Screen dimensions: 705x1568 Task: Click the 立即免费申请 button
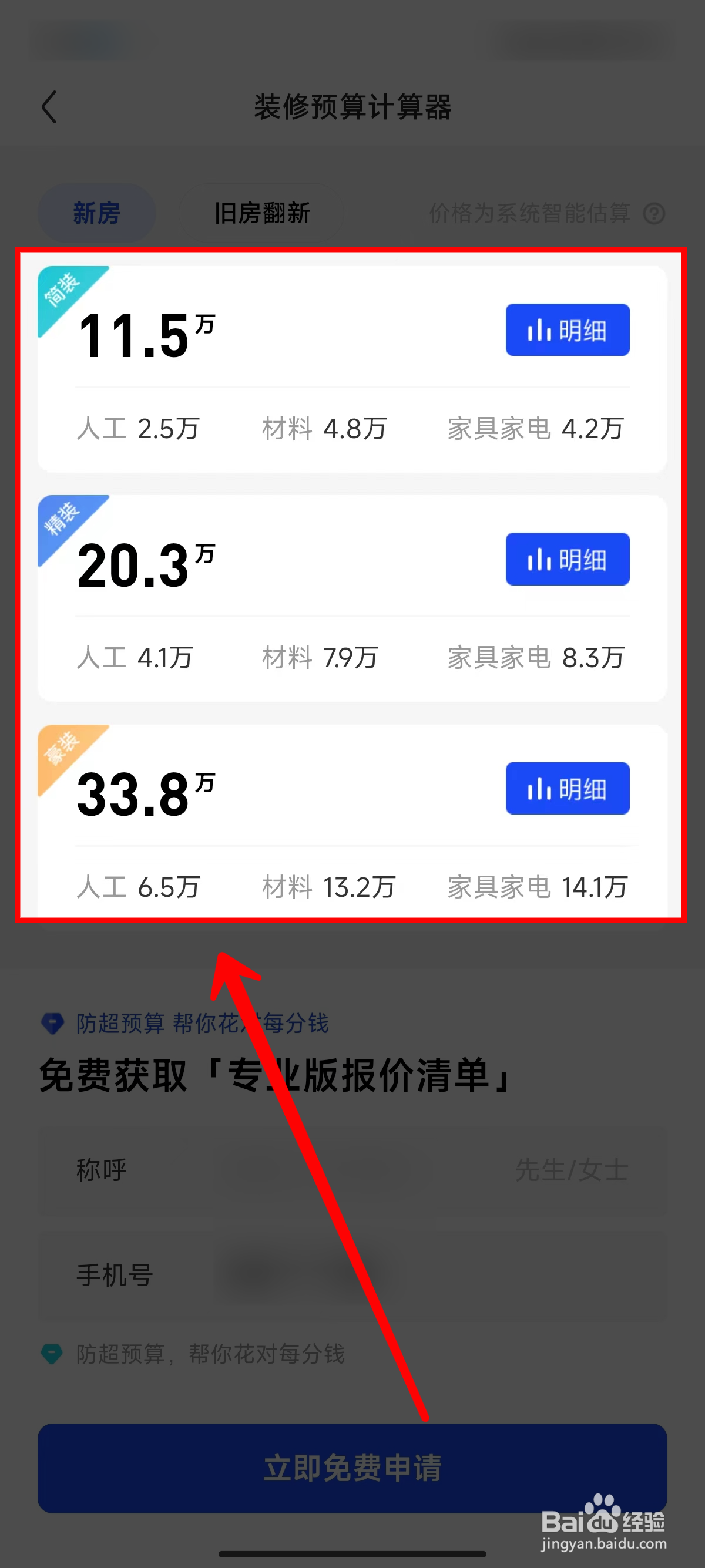coord(352,1467)
